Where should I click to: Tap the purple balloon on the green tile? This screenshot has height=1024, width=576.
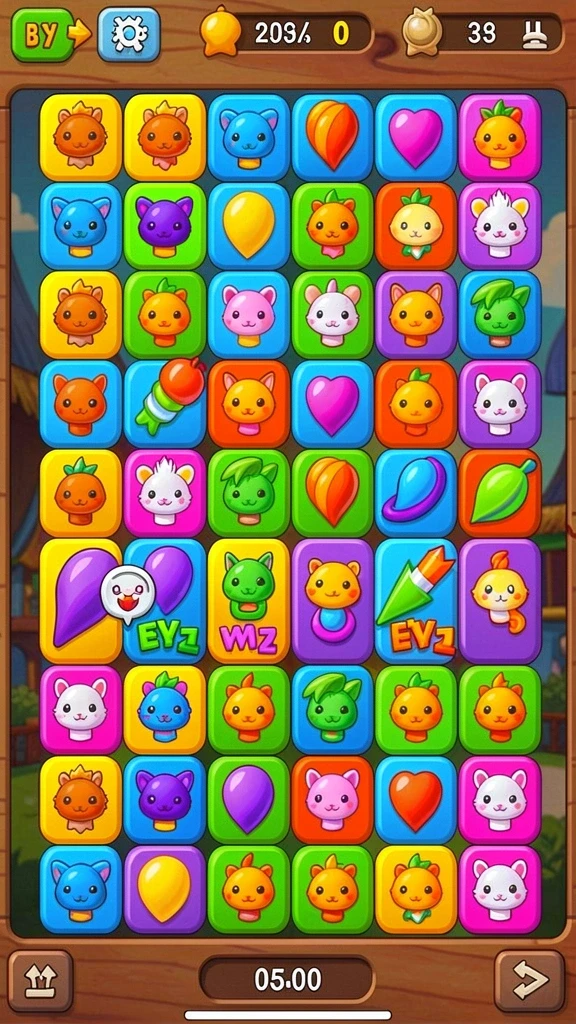(249, 800)
